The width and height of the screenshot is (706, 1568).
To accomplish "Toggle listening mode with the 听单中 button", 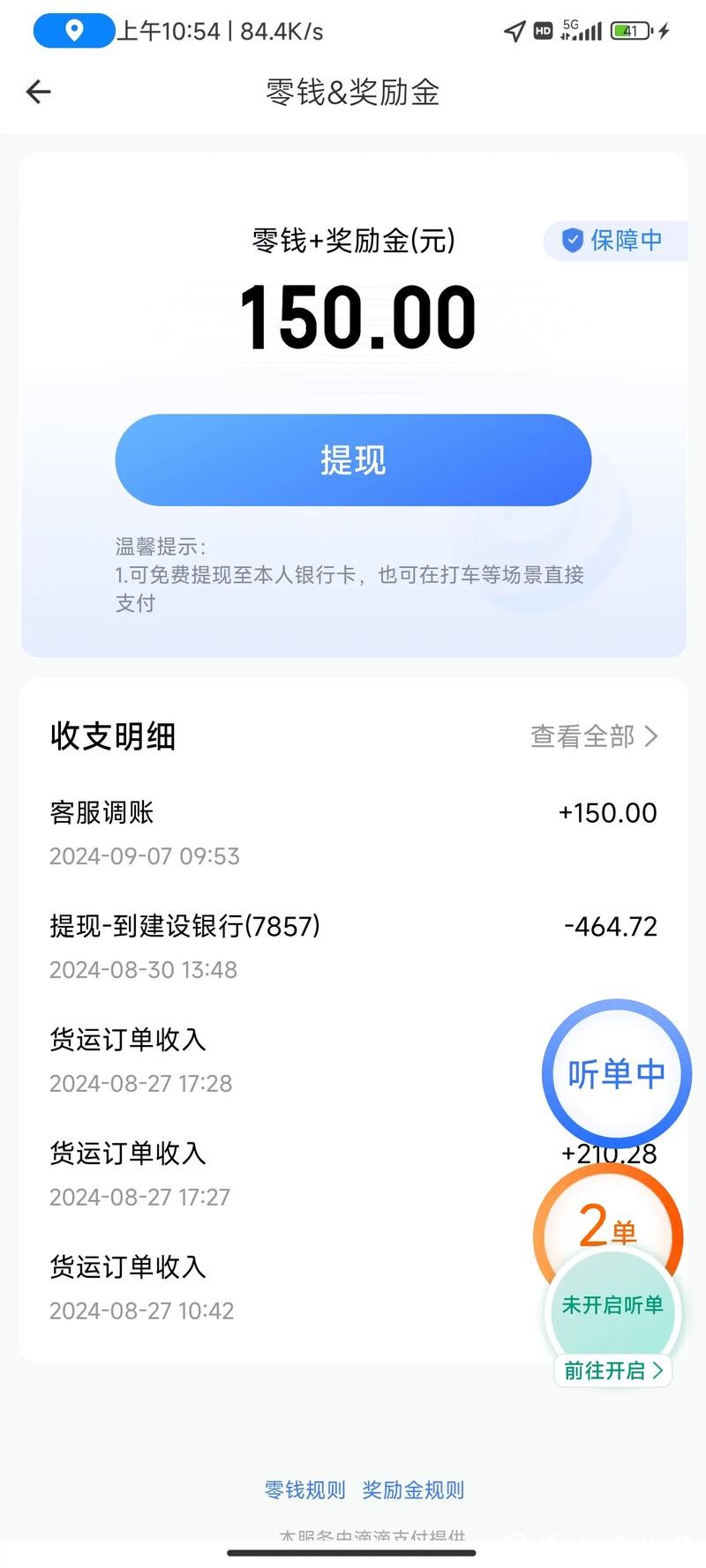I will [x=615, y=1073].
